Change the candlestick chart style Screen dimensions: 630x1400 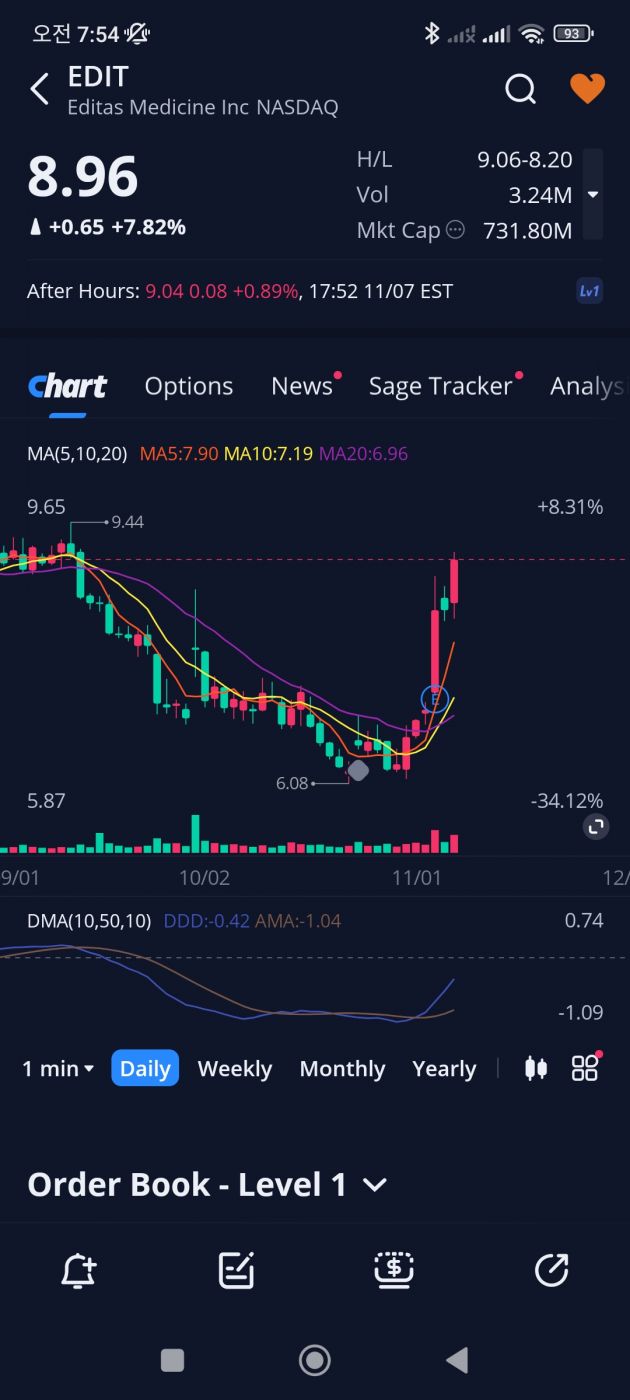coord(536,1068)
